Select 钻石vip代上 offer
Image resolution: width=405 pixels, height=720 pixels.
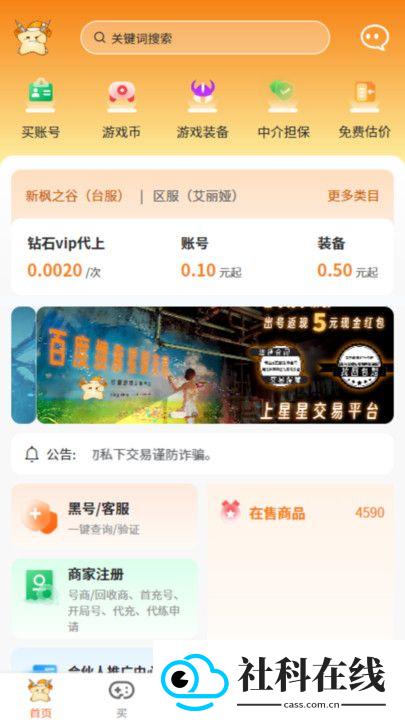point(66,257)
